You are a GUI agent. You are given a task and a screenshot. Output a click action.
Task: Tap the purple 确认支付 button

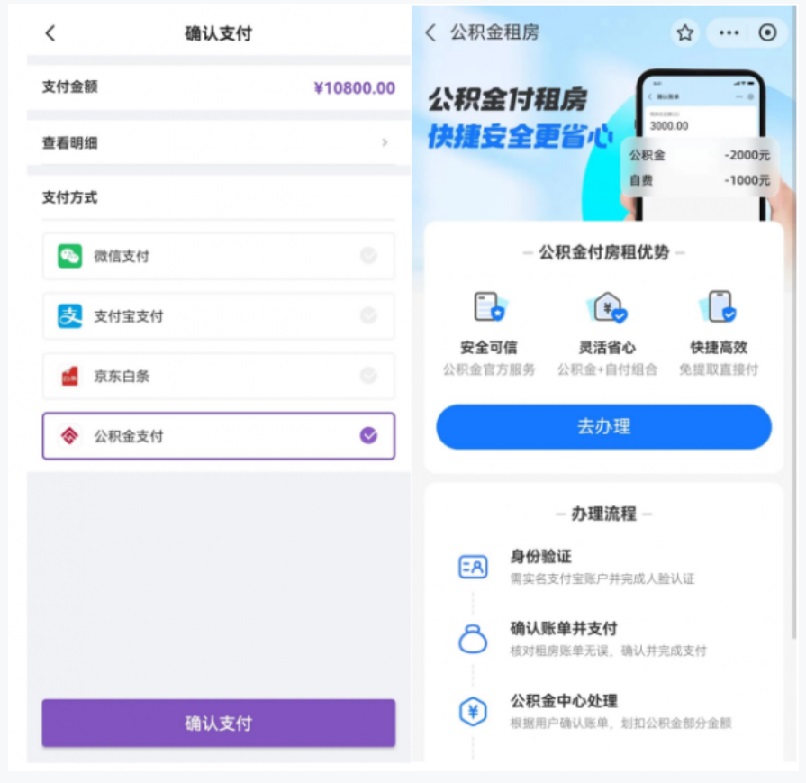[217, 723]
